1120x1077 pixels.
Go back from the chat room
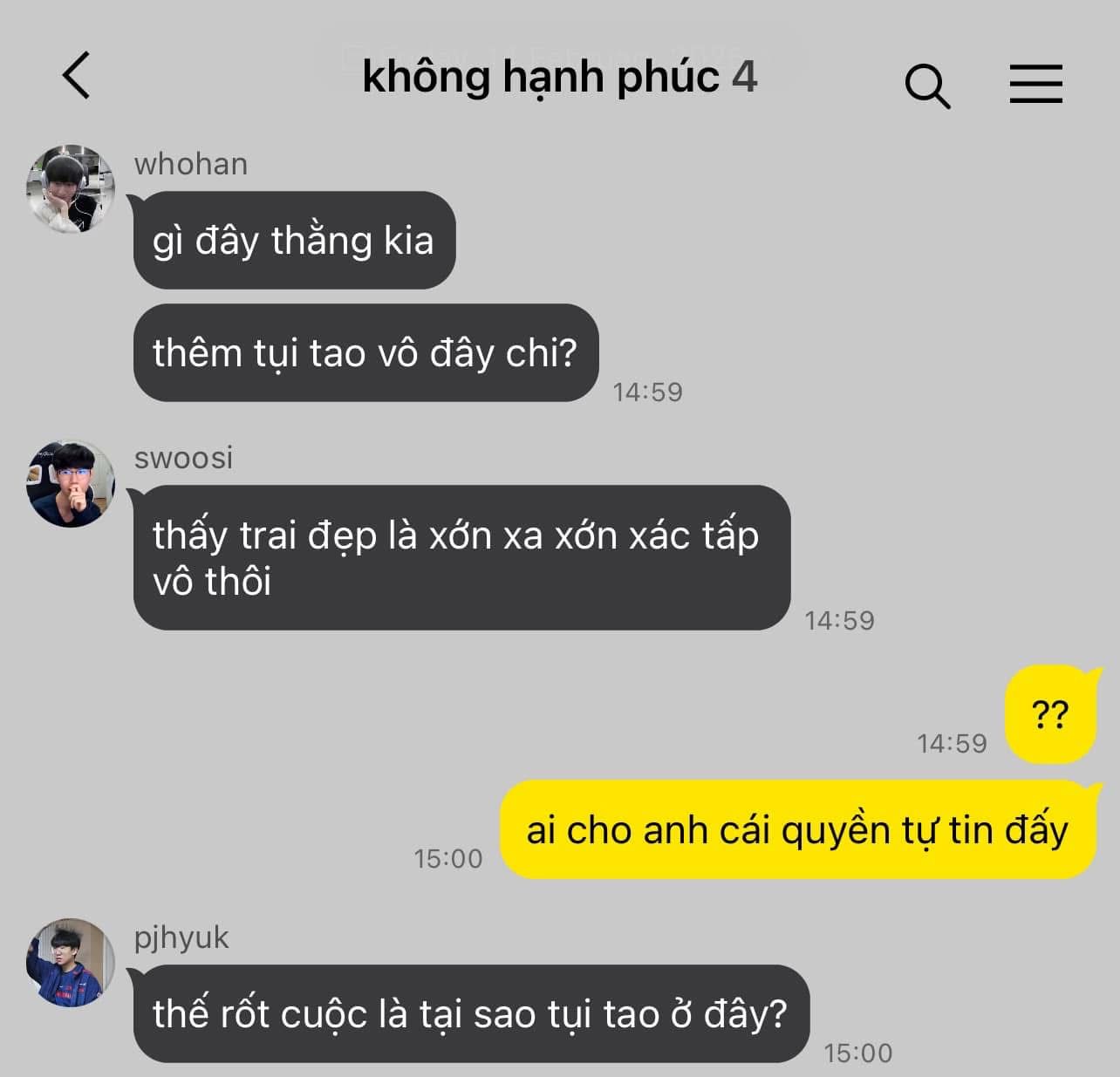77,76
